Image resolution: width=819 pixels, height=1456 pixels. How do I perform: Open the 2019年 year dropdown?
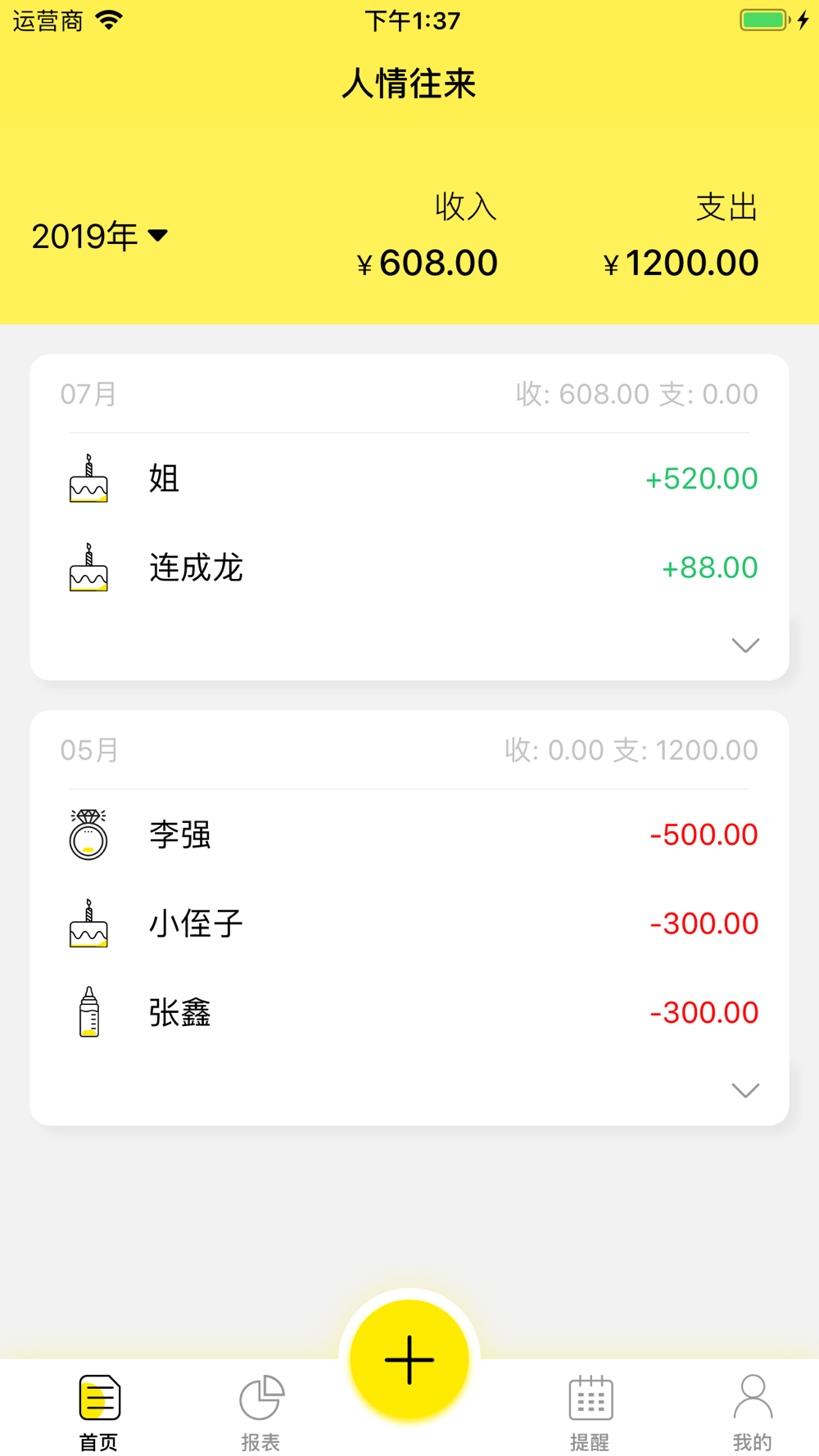100,237
